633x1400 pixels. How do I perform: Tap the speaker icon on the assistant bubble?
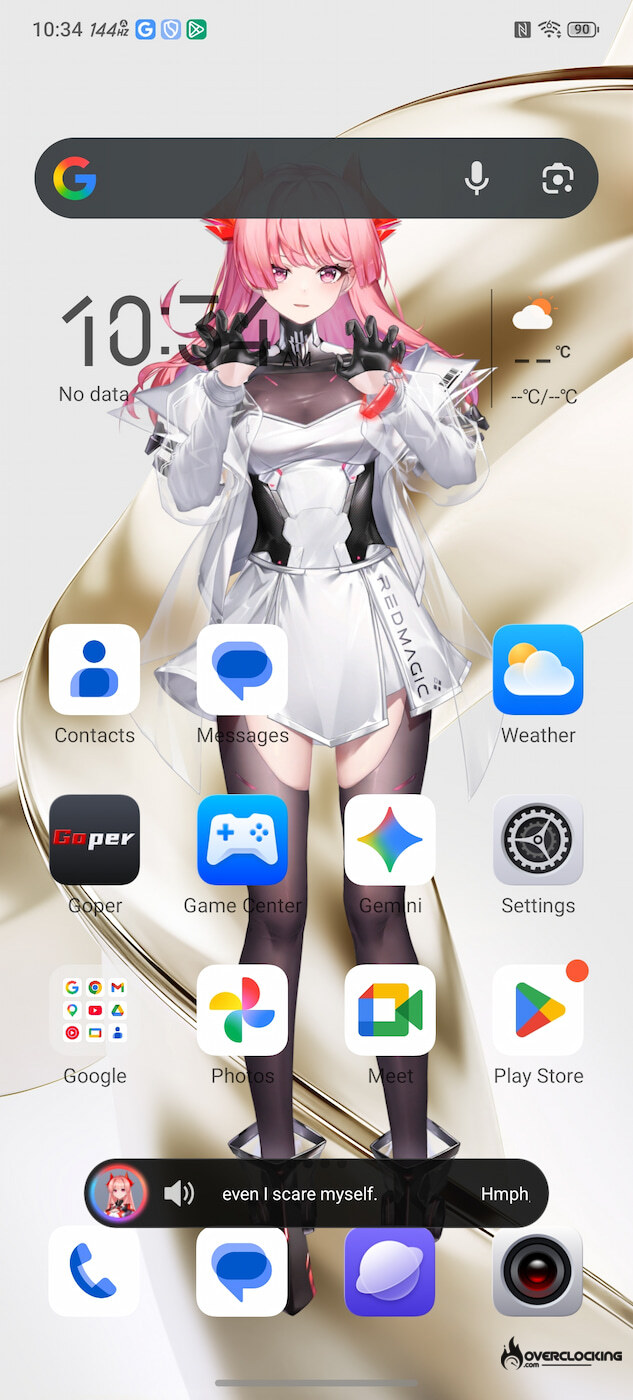[179, 1193]
